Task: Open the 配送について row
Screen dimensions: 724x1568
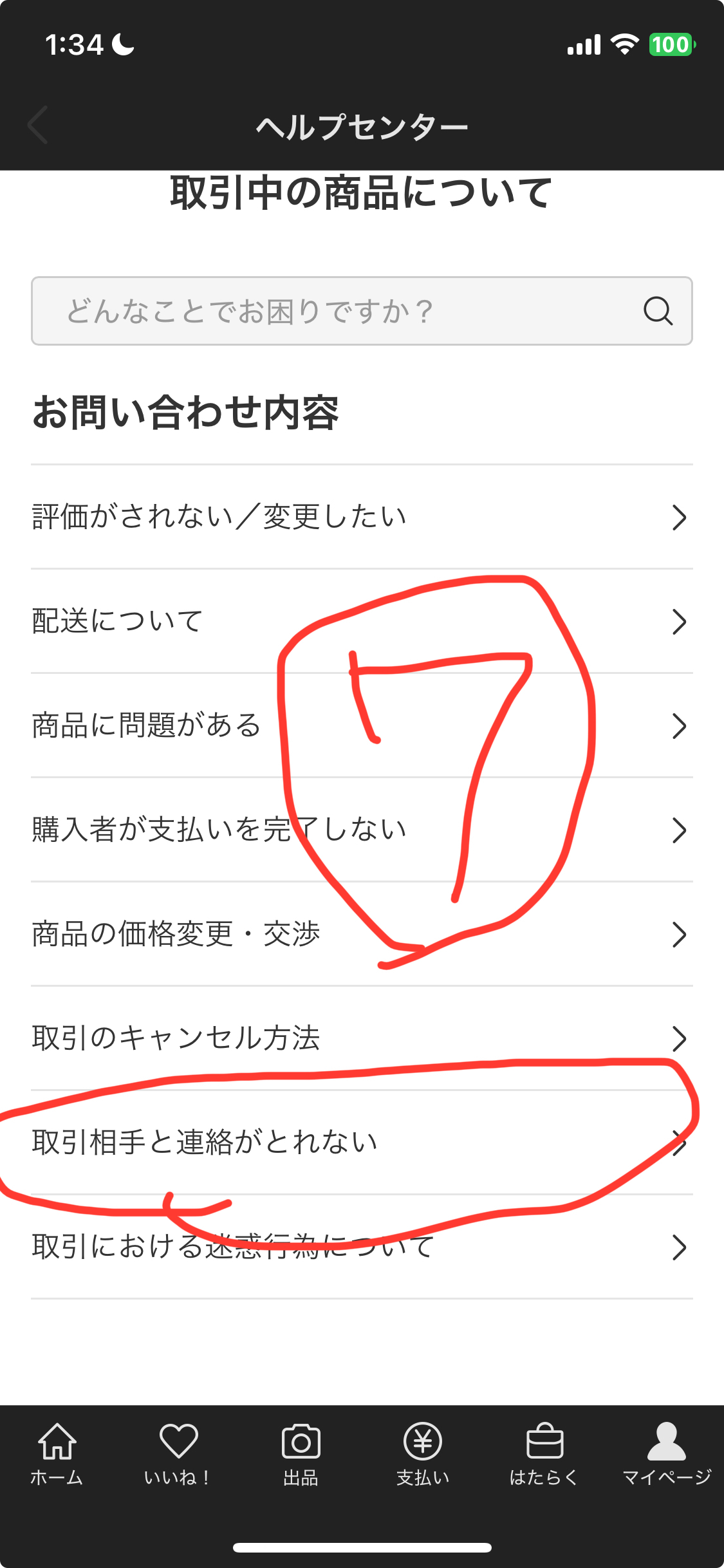Action: tap(360, 621)
